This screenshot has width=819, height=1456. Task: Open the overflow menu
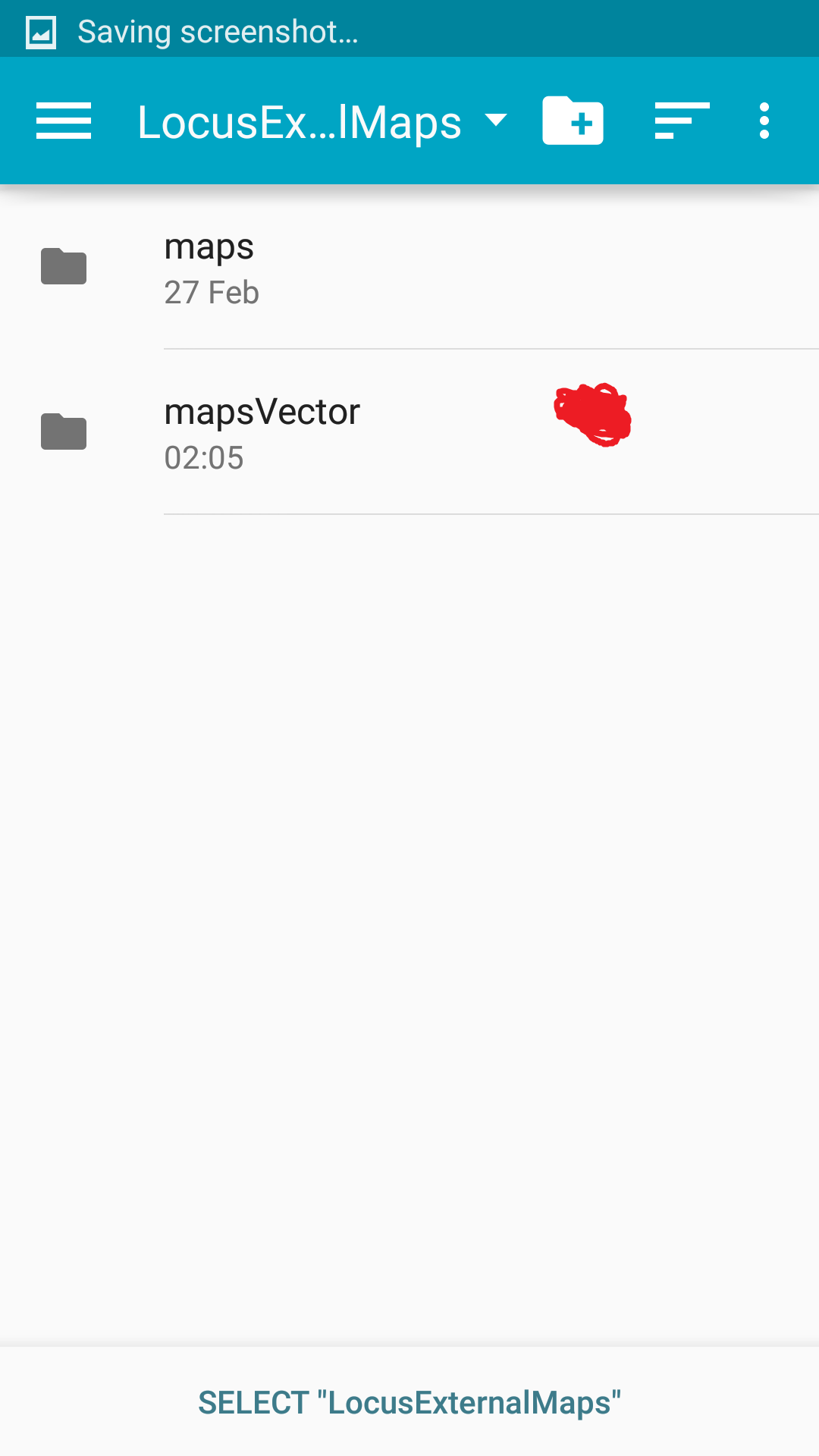pos(764,121)
